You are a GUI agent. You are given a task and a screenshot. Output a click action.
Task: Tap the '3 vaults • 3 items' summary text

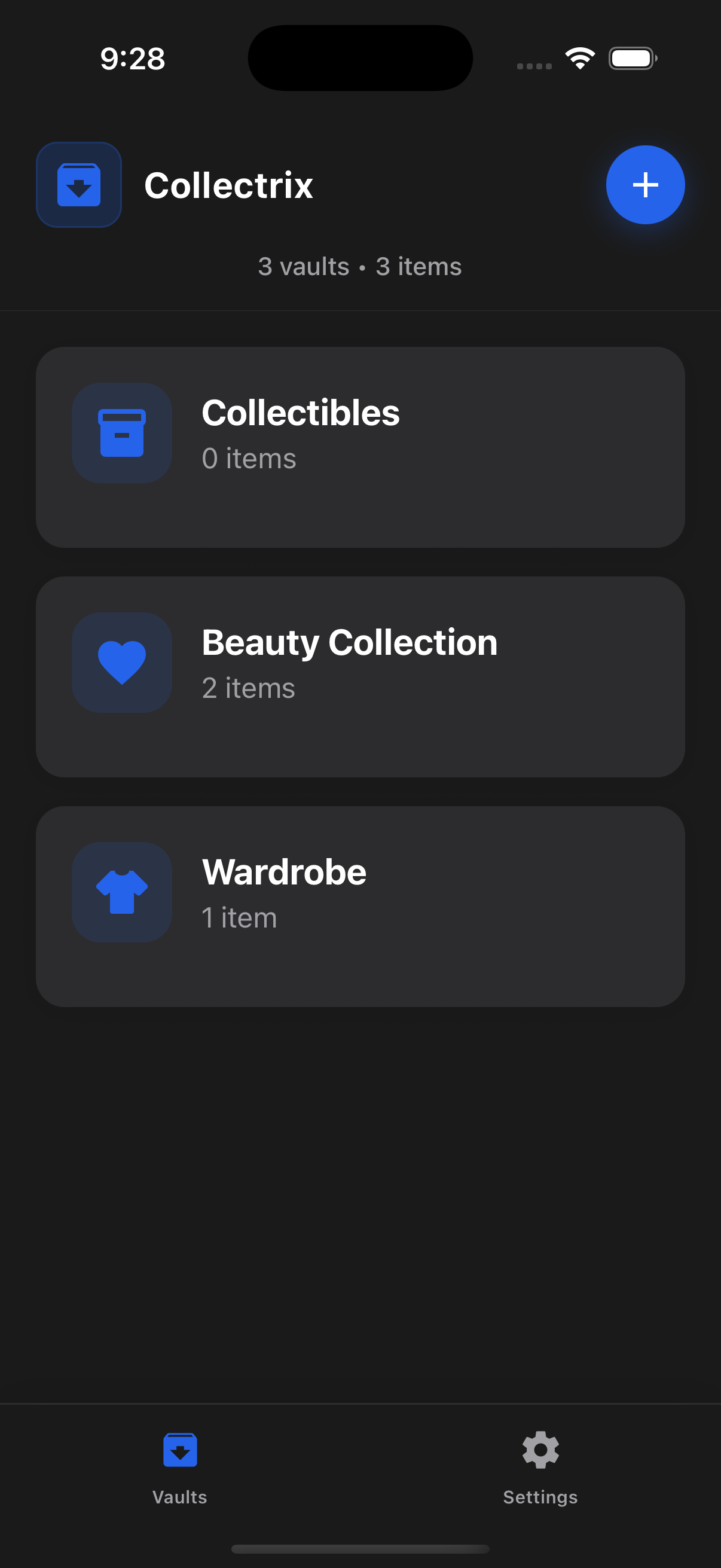pyautogui.click(x=360, y=267)
